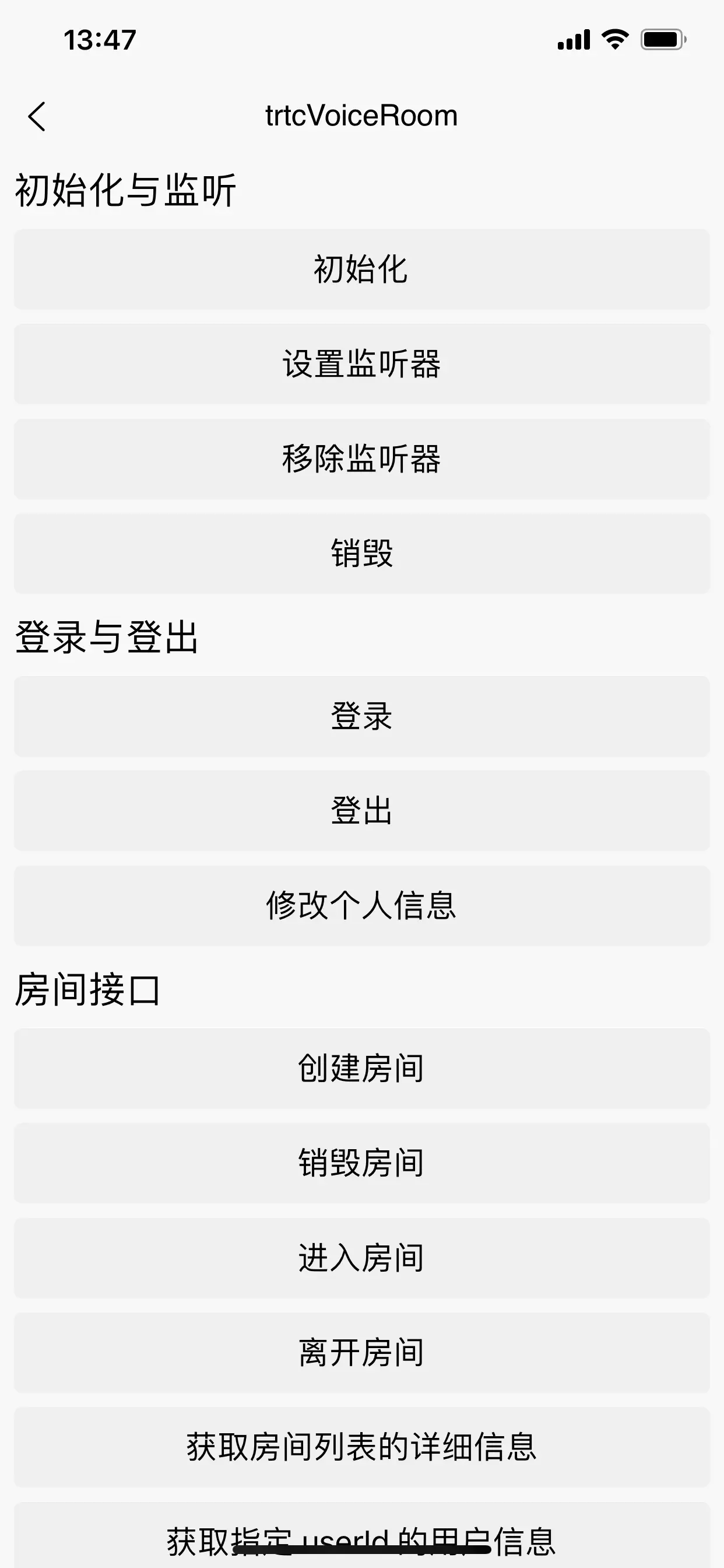Open 修改个人信息
Viewport: 724px width, 1568px height.
tap(361, 906)
